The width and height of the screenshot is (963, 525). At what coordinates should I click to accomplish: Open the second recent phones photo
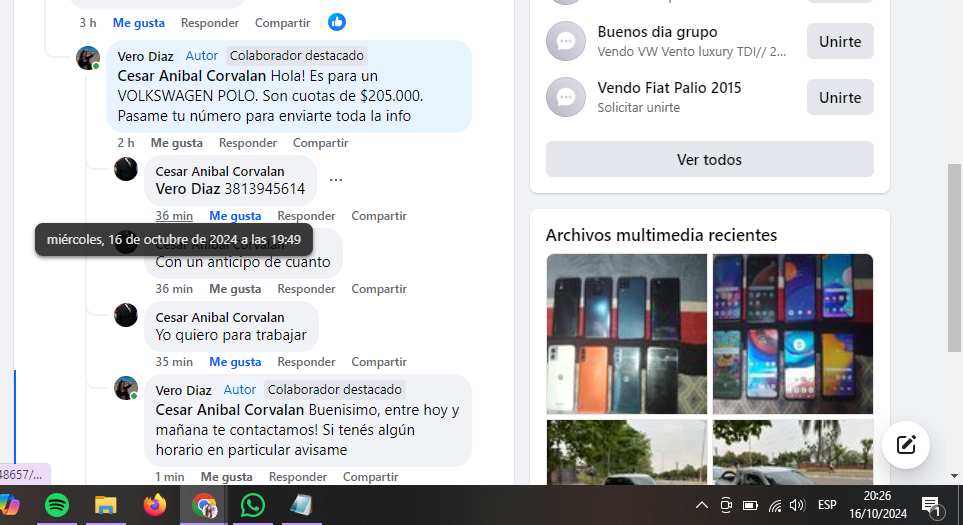click(792, 333)
